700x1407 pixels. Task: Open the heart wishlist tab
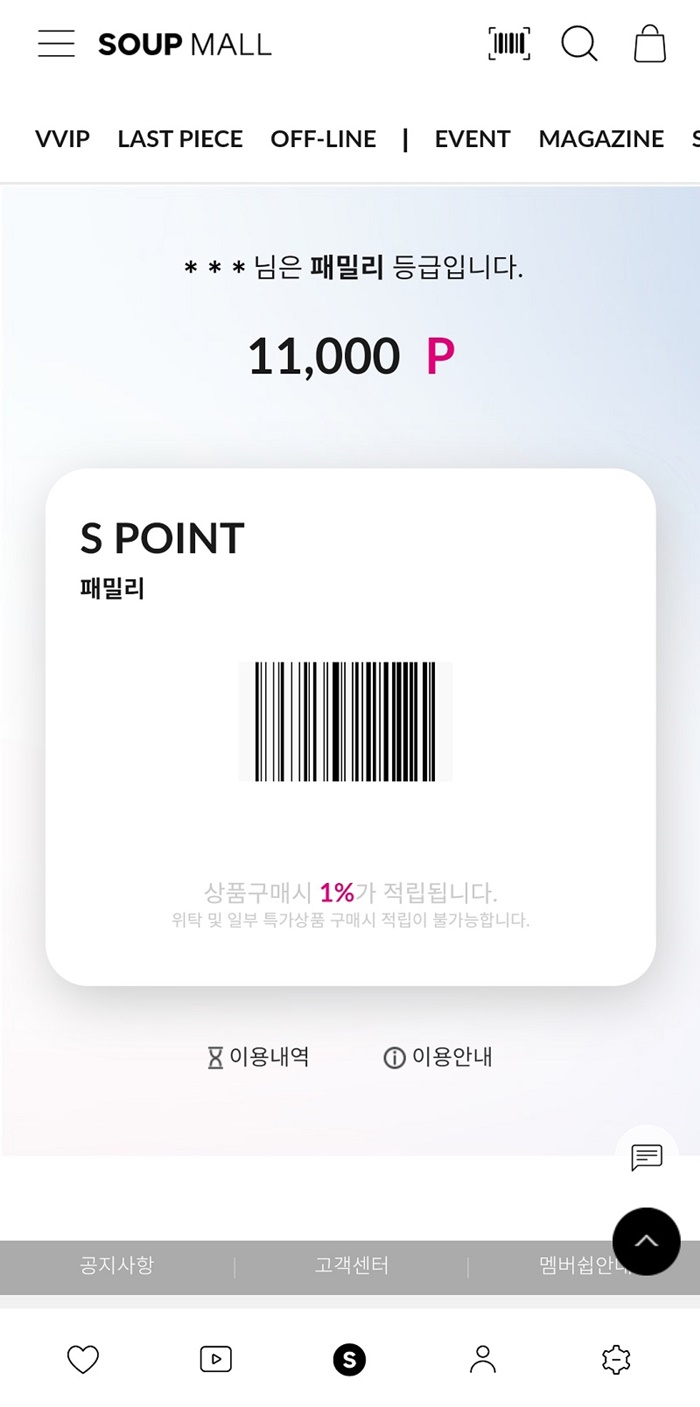point(83,1359)
